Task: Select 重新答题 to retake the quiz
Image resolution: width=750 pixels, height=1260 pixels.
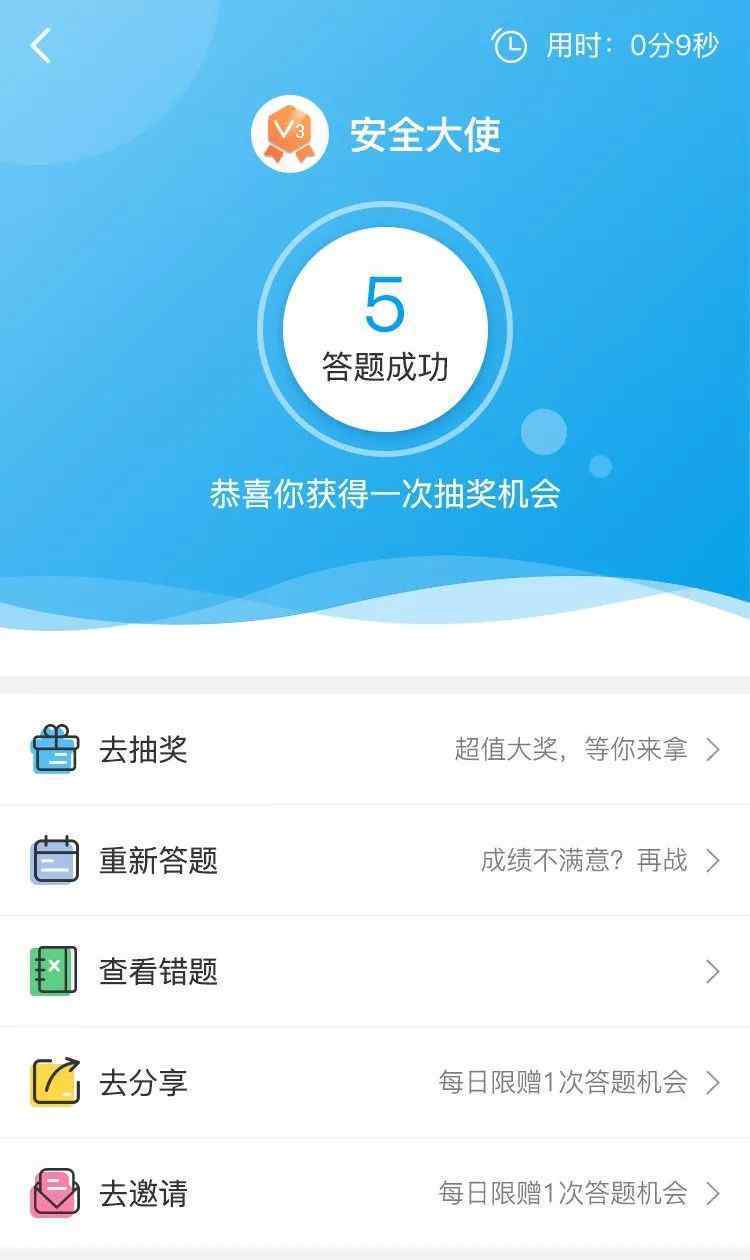Action: 375,861
